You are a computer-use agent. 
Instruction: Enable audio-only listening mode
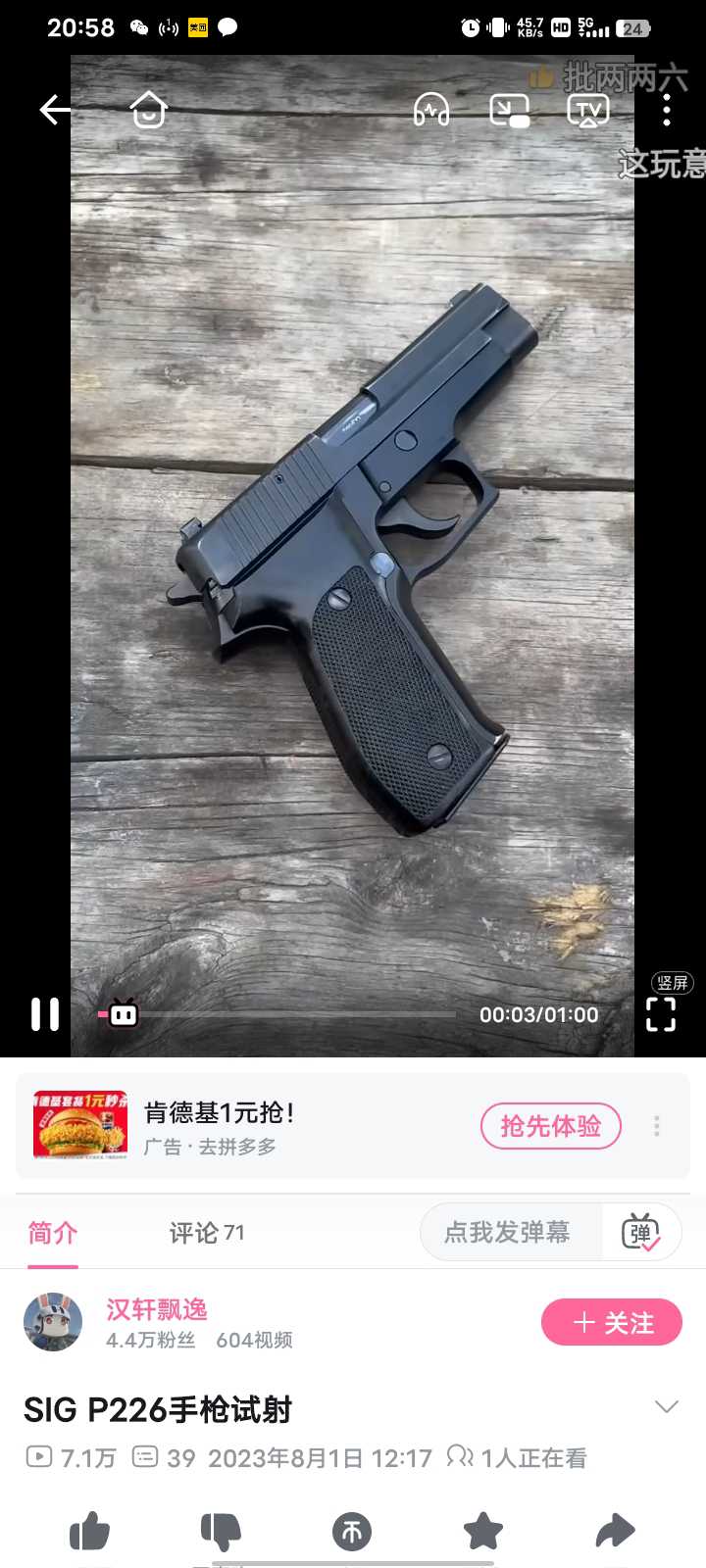coord(430,110)
